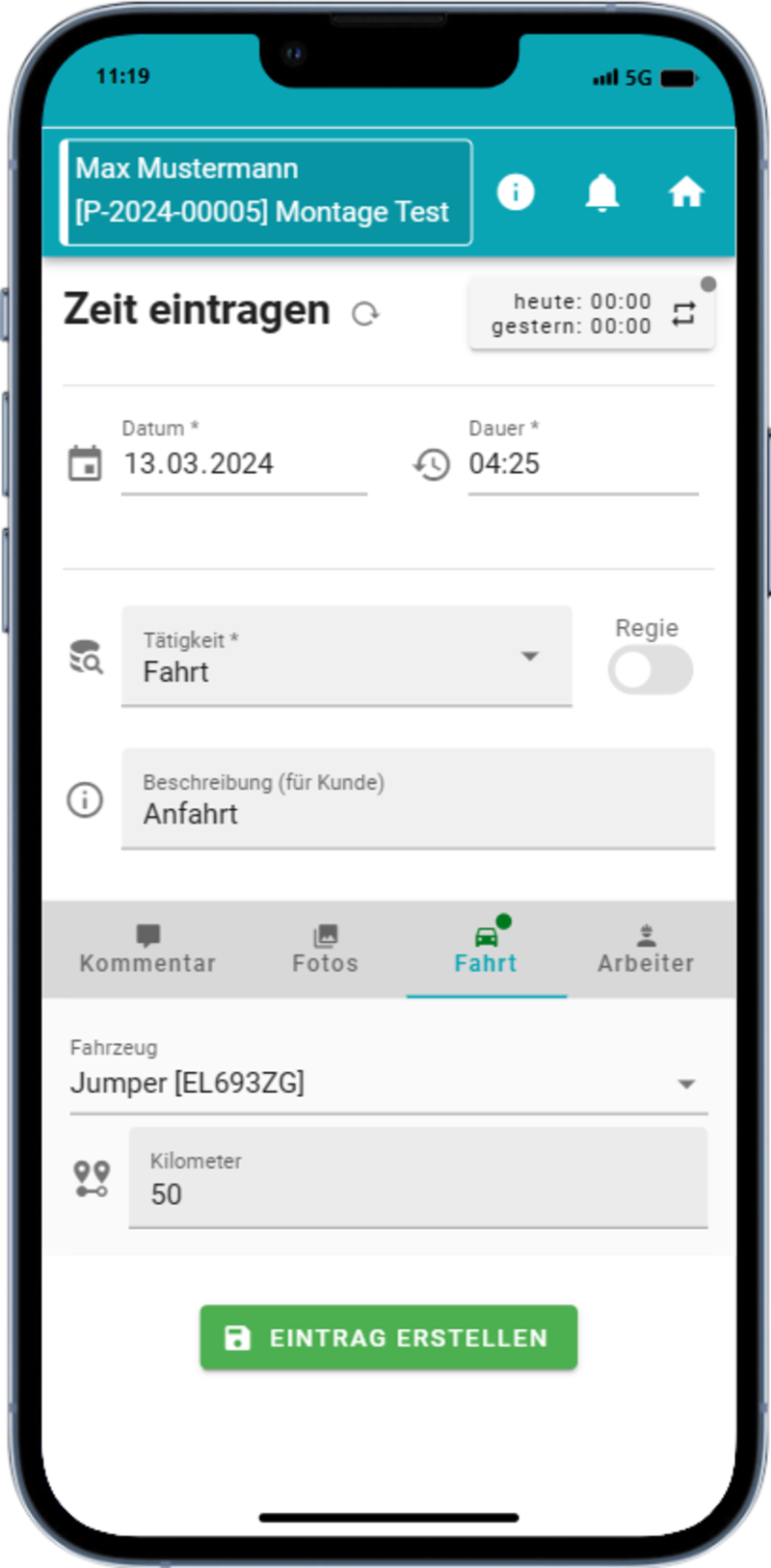Tap the Max Mustermann project selector
Image resolution: width=771 pixels, height=1568 pixels.
click(x=266, y=192)
